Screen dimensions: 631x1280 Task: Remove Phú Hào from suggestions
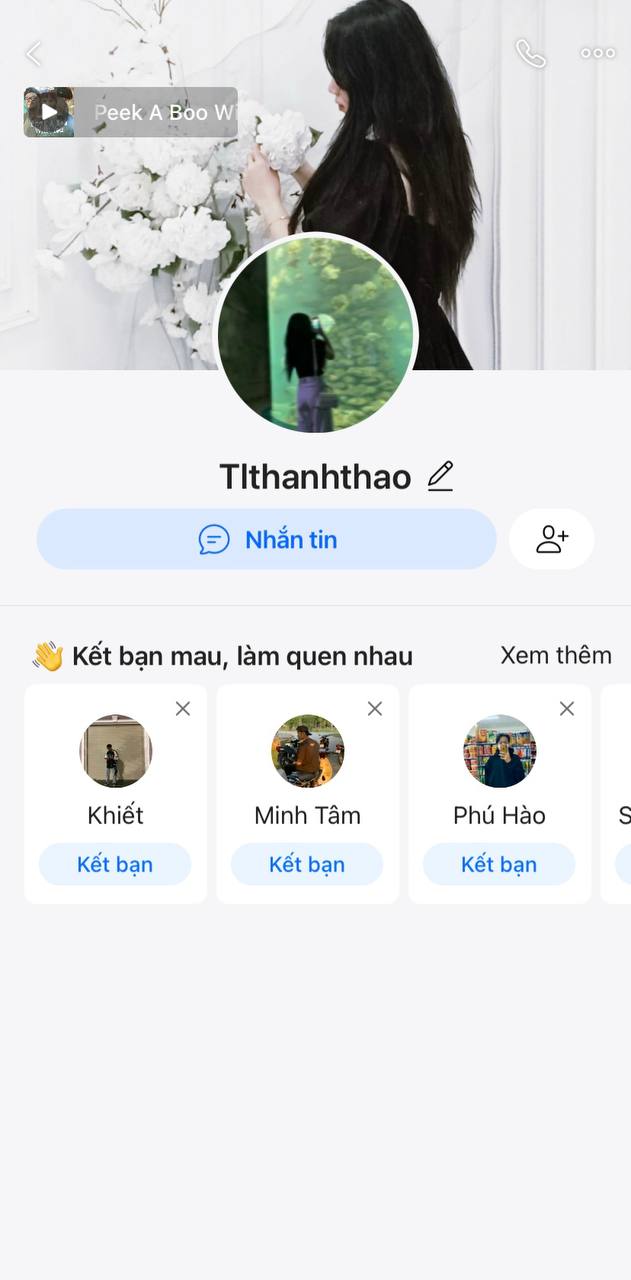click(567, 709)
